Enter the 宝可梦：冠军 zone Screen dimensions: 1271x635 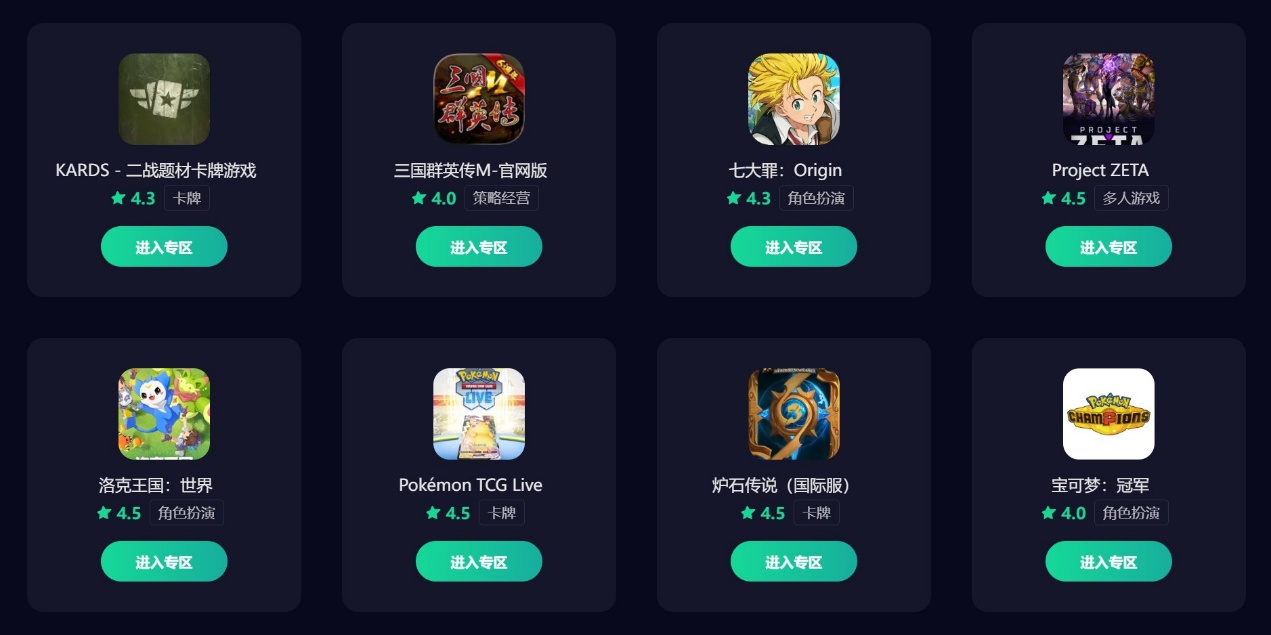(1108, 562)
